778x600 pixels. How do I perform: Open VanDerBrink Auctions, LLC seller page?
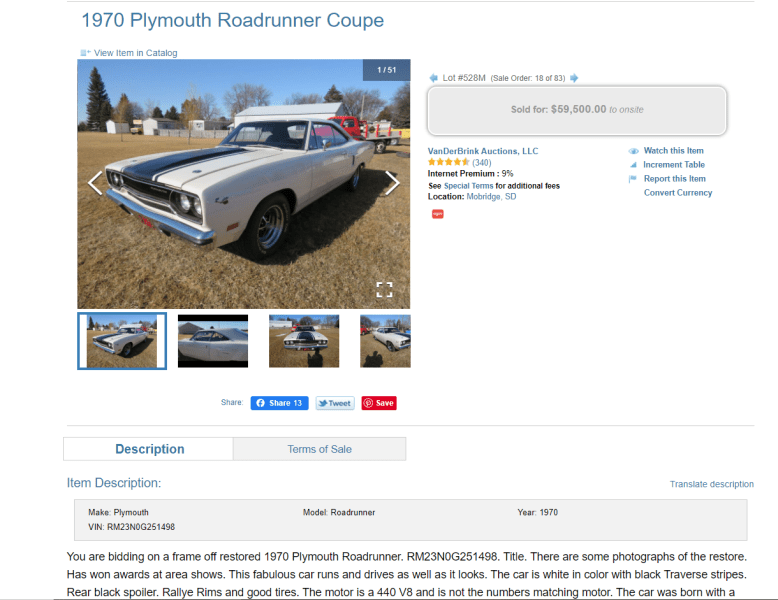pos(483,151)
